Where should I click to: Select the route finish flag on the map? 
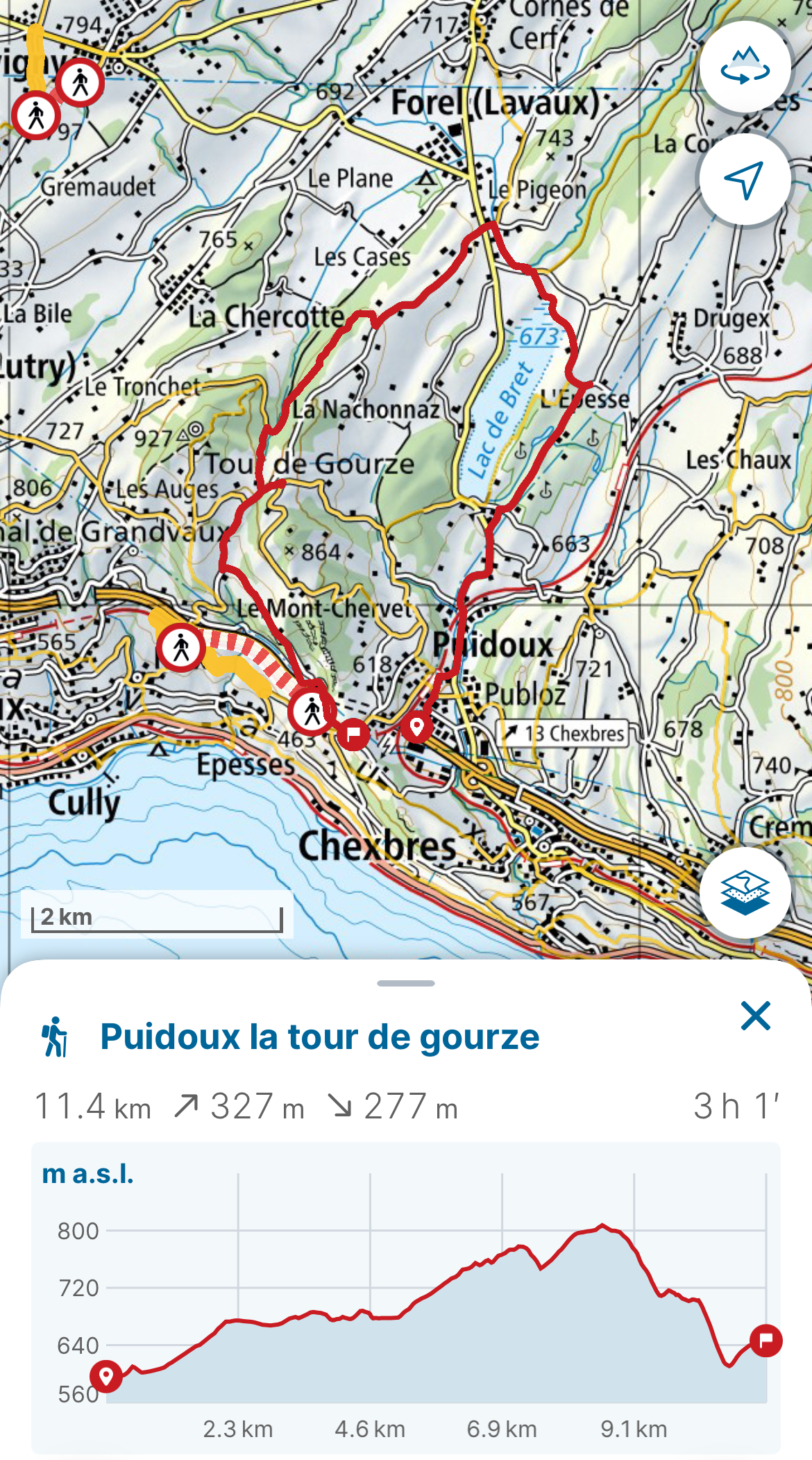tap(353, 733)
